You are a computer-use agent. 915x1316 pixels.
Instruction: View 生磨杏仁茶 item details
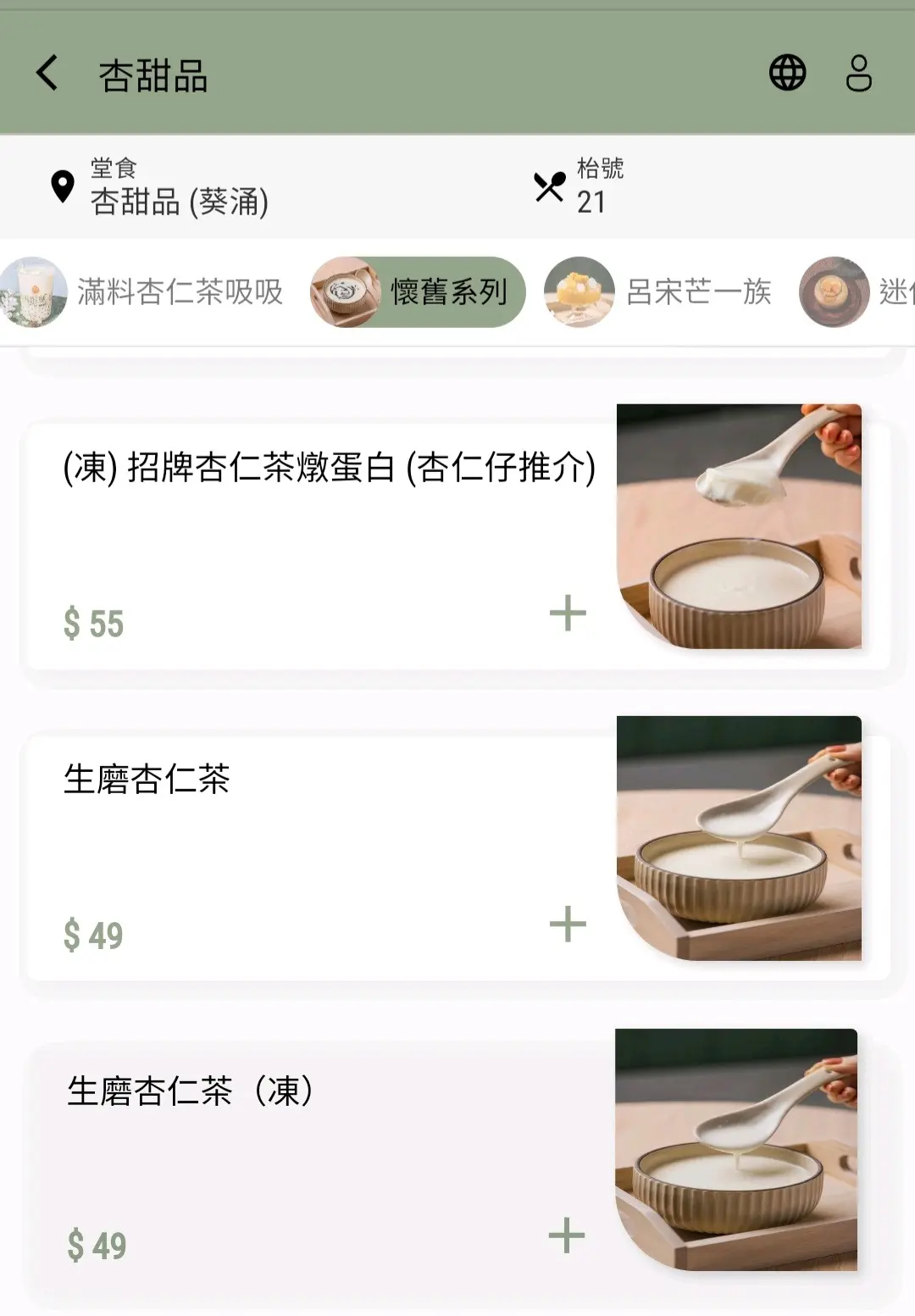tap(147, 780)
